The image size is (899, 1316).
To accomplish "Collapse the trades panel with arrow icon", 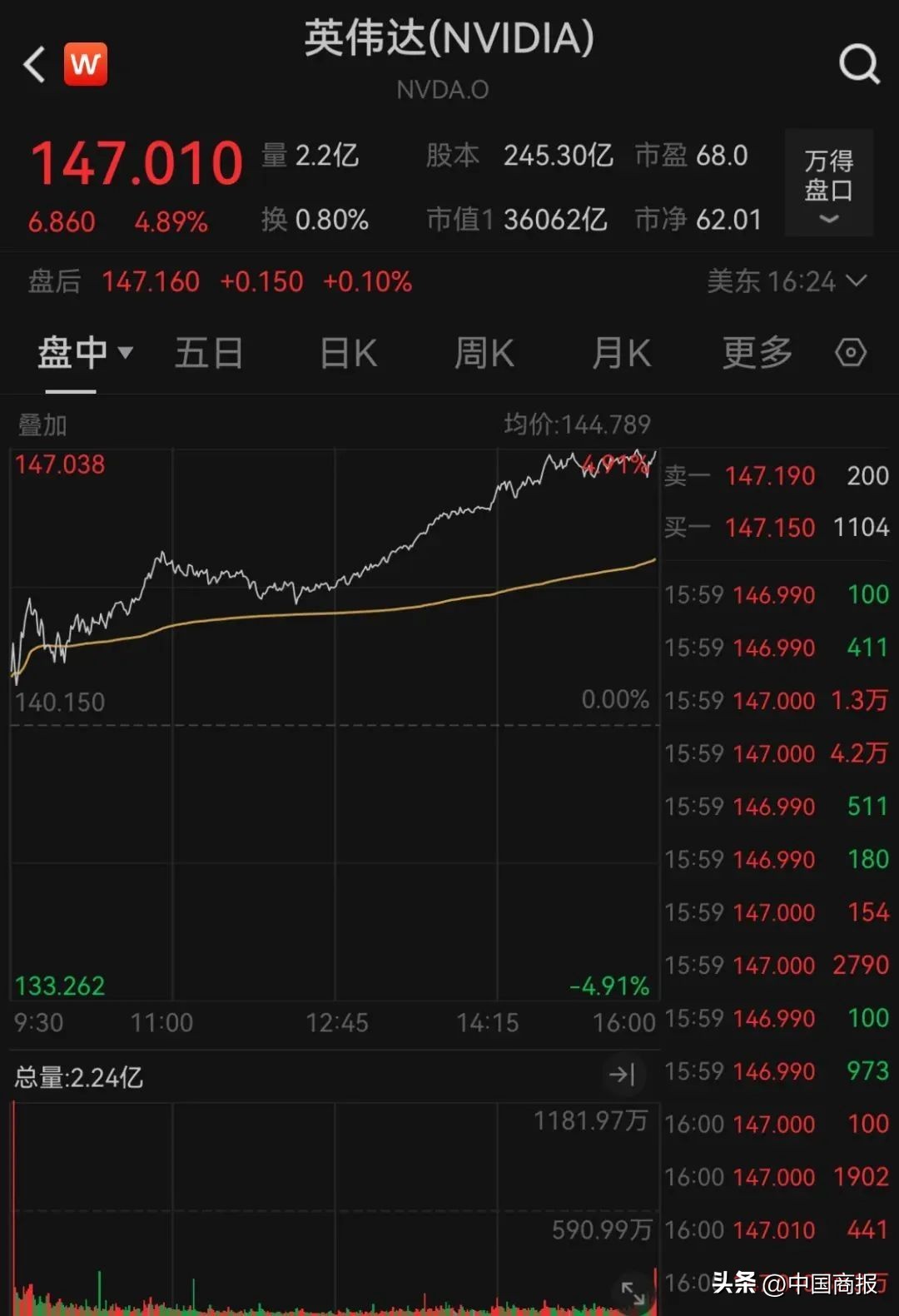I will [622, 1075].
